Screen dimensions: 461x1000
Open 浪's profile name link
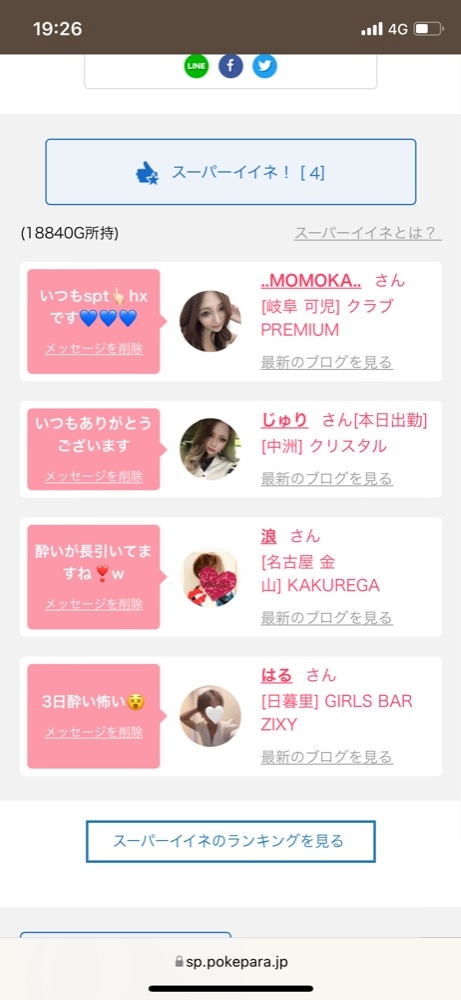pyautogui.click(x=268, y=537)
